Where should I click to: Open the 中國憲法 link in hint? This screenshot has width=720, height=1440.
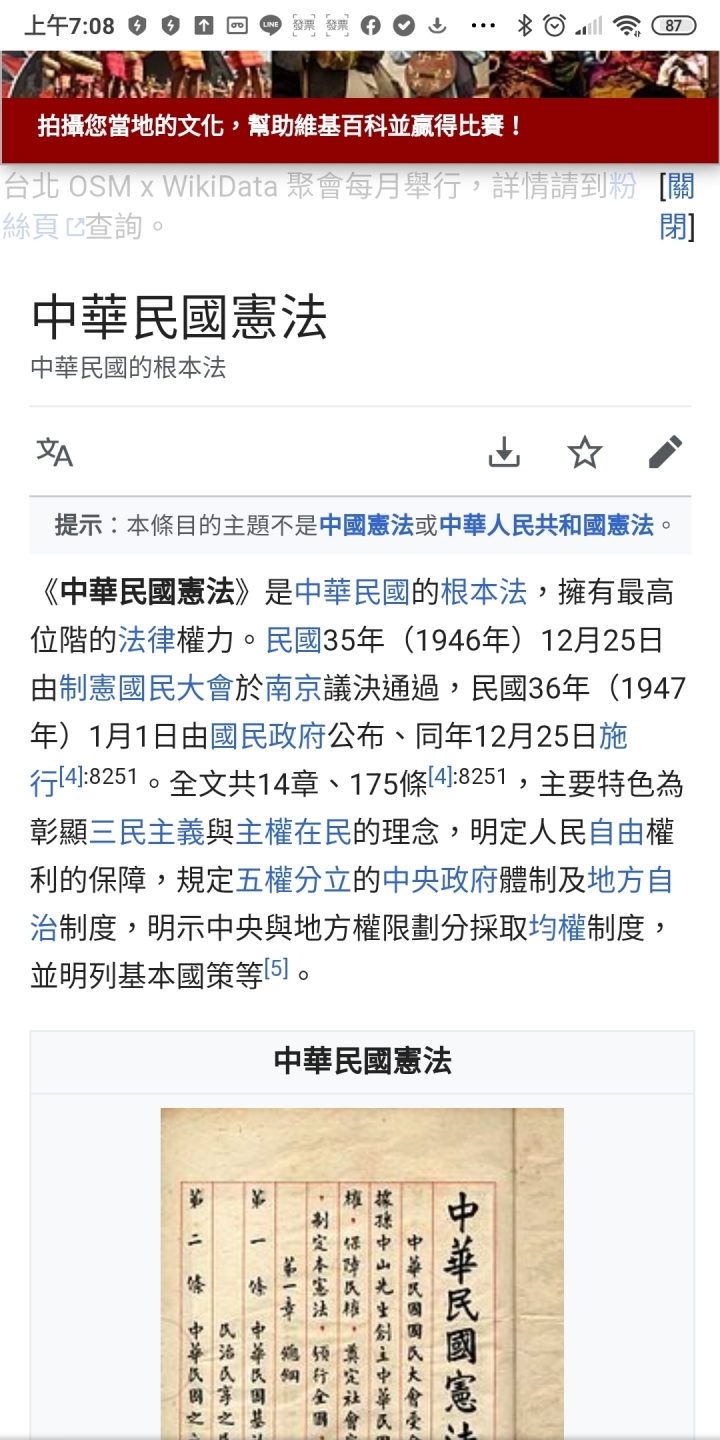coord(366,525)
